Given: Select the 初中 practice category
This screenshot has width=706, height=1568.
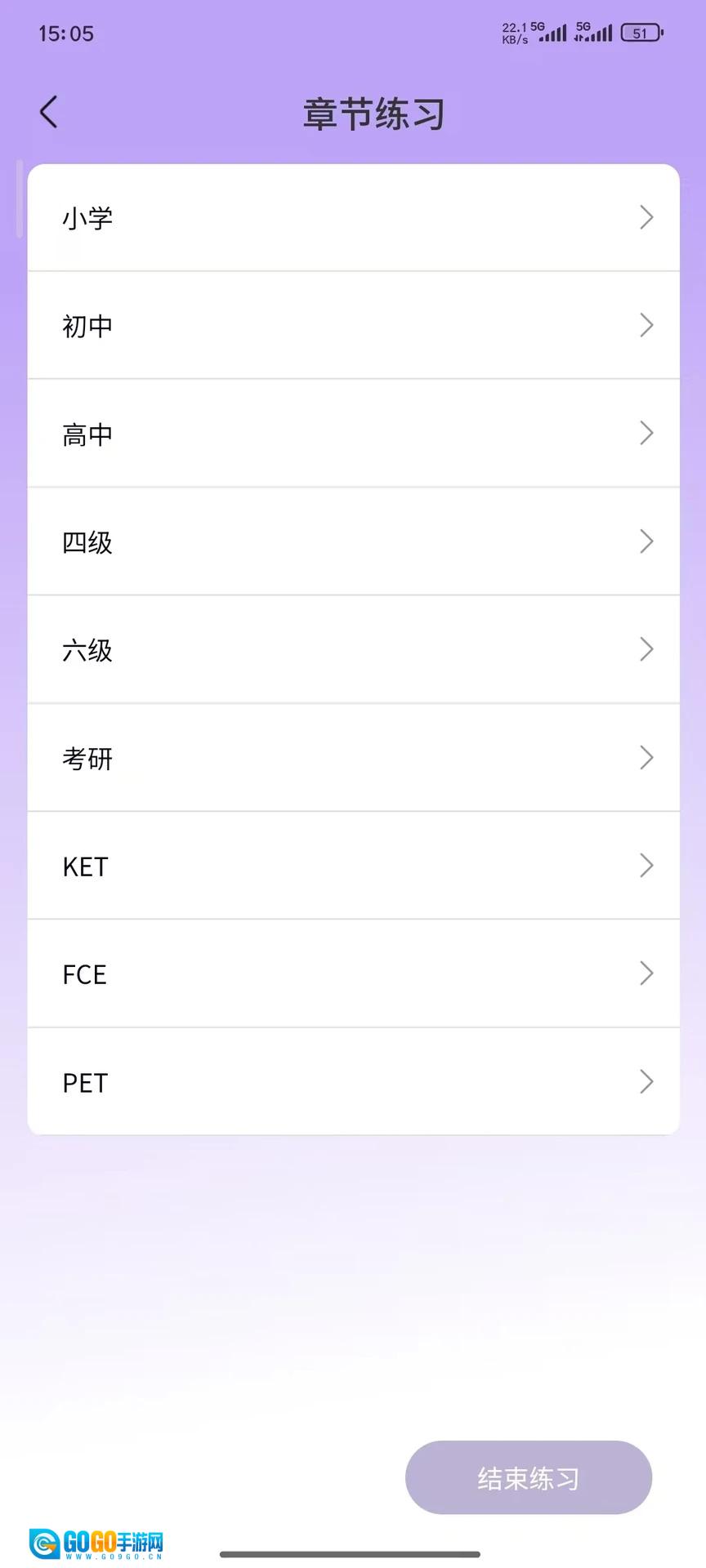Looking at the screenshot, I should [x=353, y=326].
